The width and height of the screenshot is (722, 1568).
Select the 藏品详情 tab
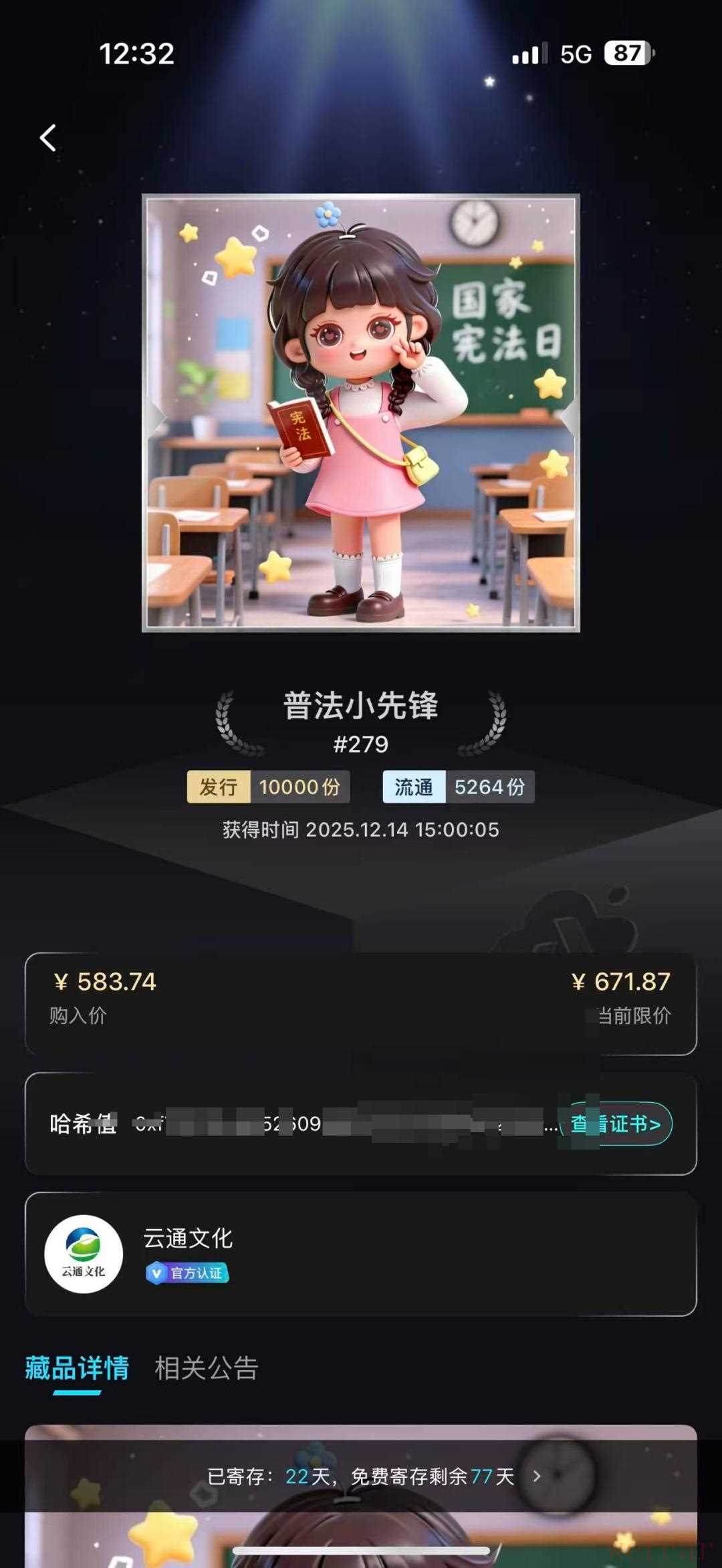77,1369
